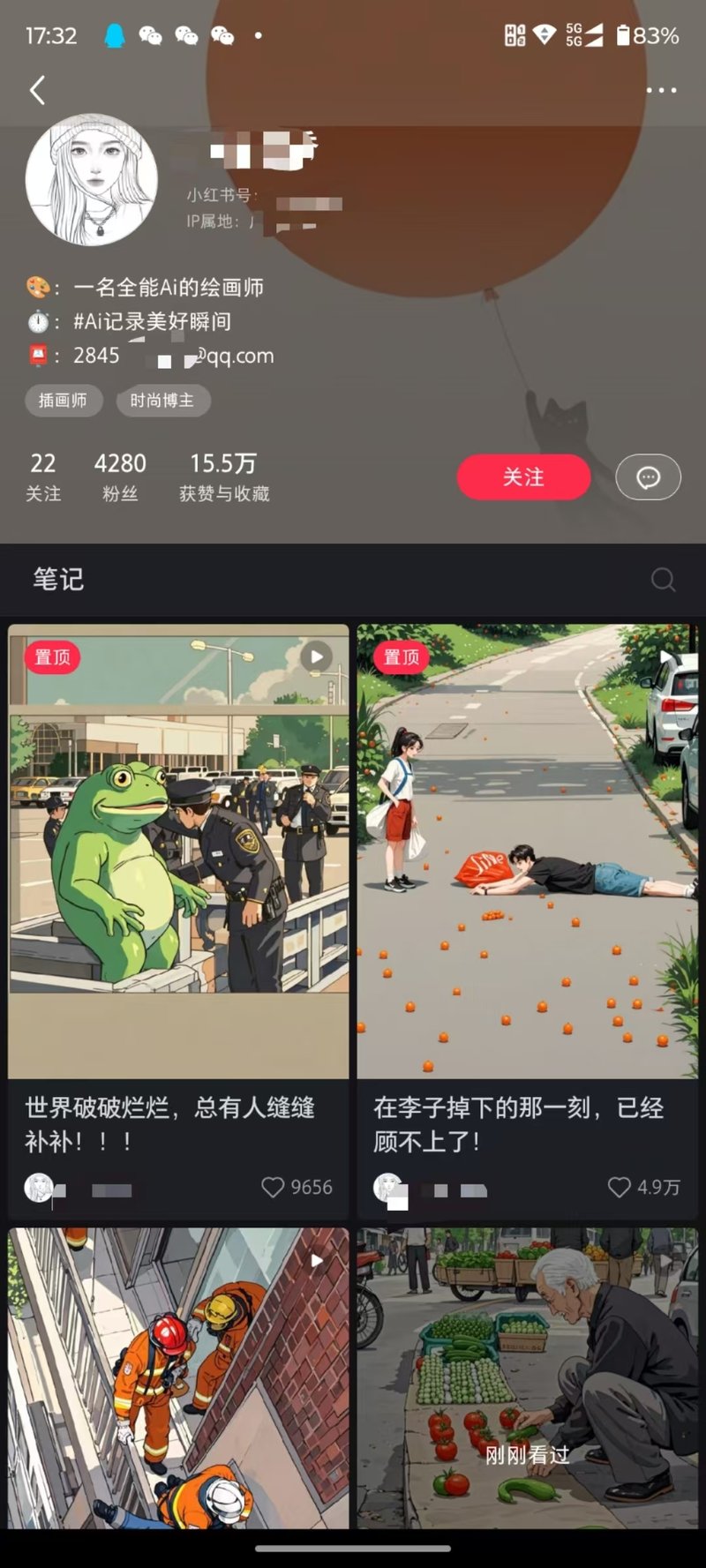Open the message chat bubble button
The width and height of the screenshot is (706, 1568).
tap(648, 477)
